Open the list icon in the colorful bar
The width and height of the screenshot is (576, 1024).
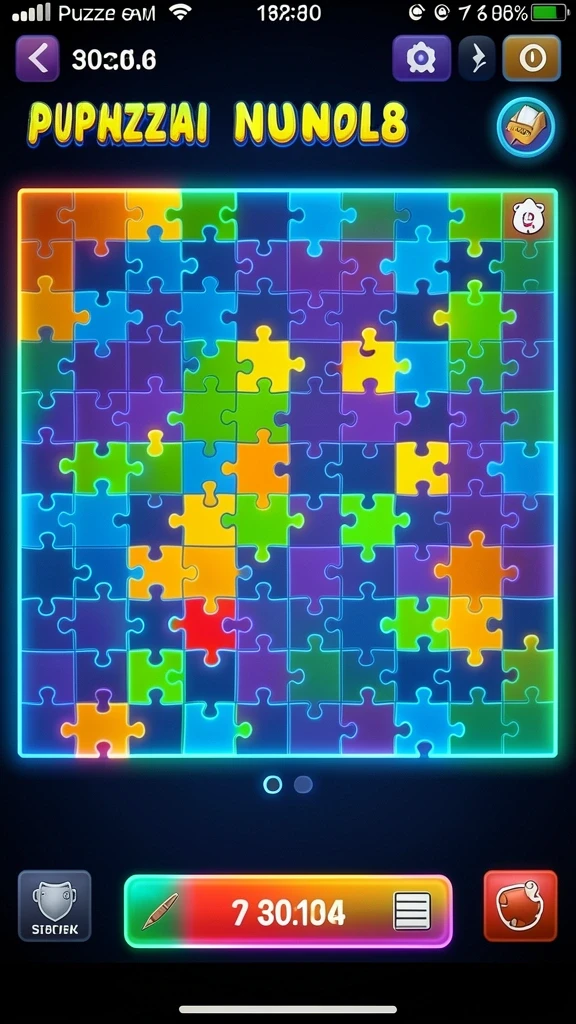point(412,911)
